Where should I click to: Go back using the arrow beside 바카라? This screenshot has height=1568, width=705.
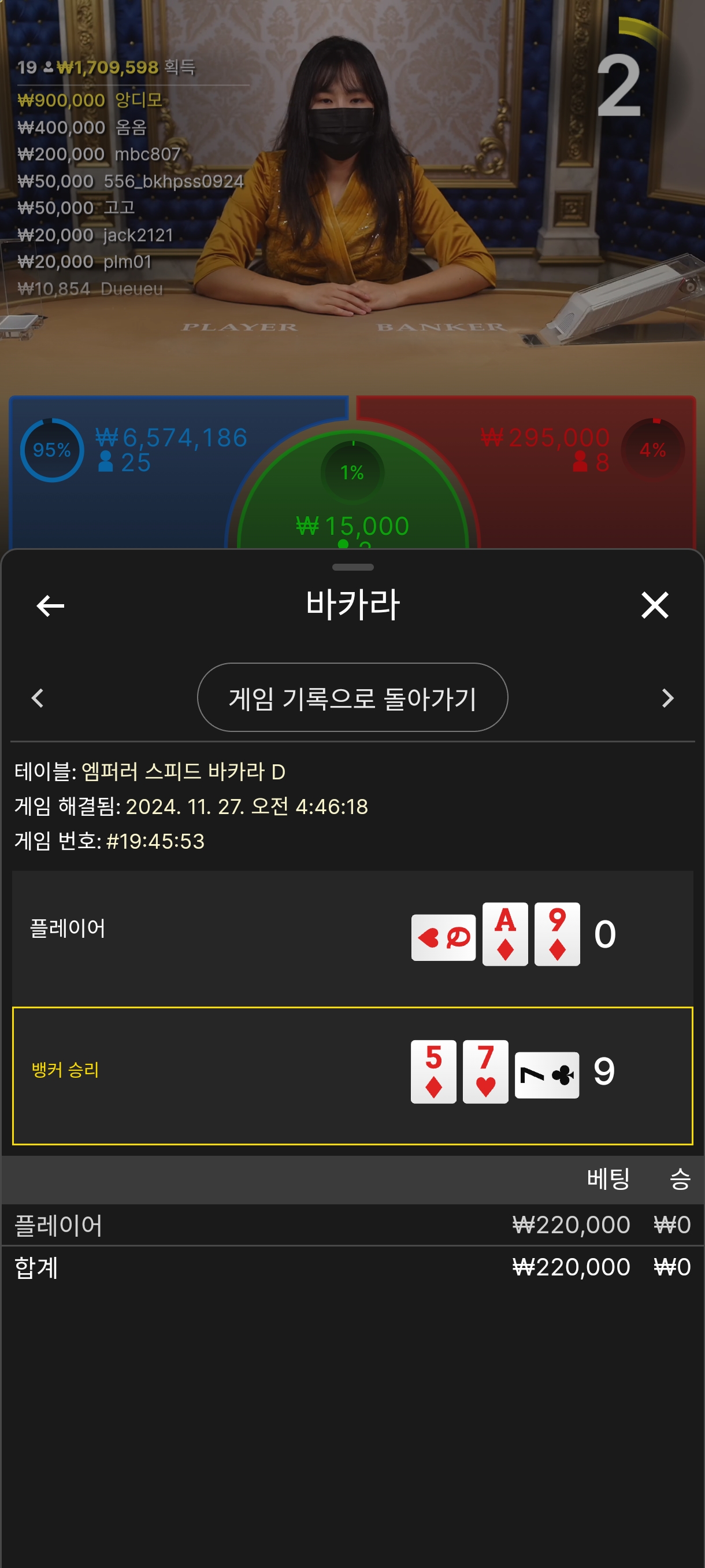pyautogui.click(x=50, y=605)
